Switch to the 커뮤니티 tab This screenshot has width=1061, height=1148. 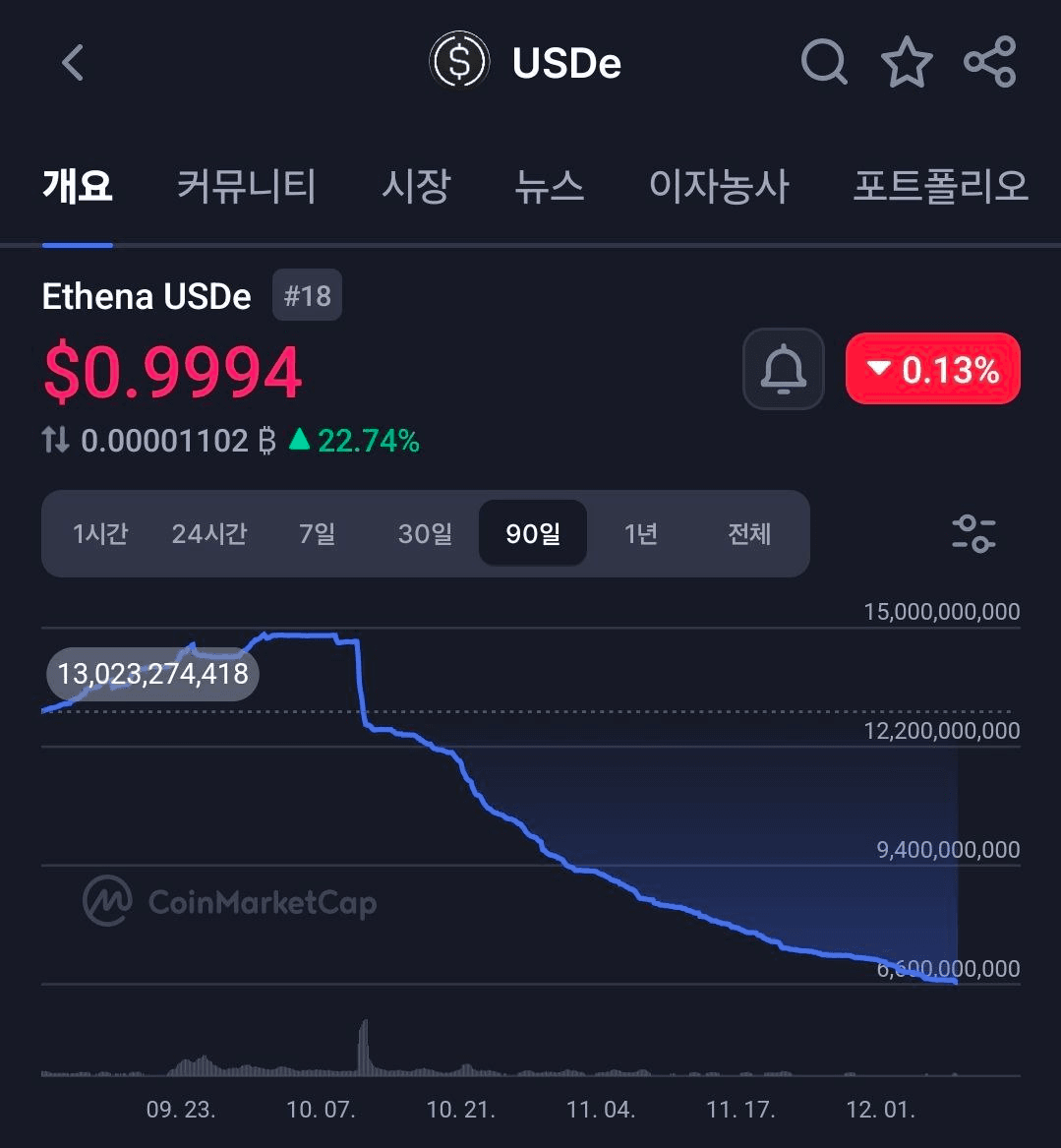(x=246, y=187)
